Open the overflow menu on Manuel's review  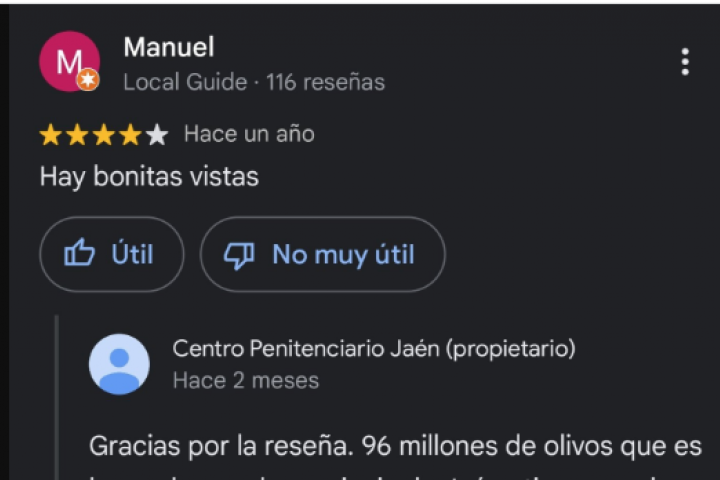pyautogui.click(x=685, y=62)
